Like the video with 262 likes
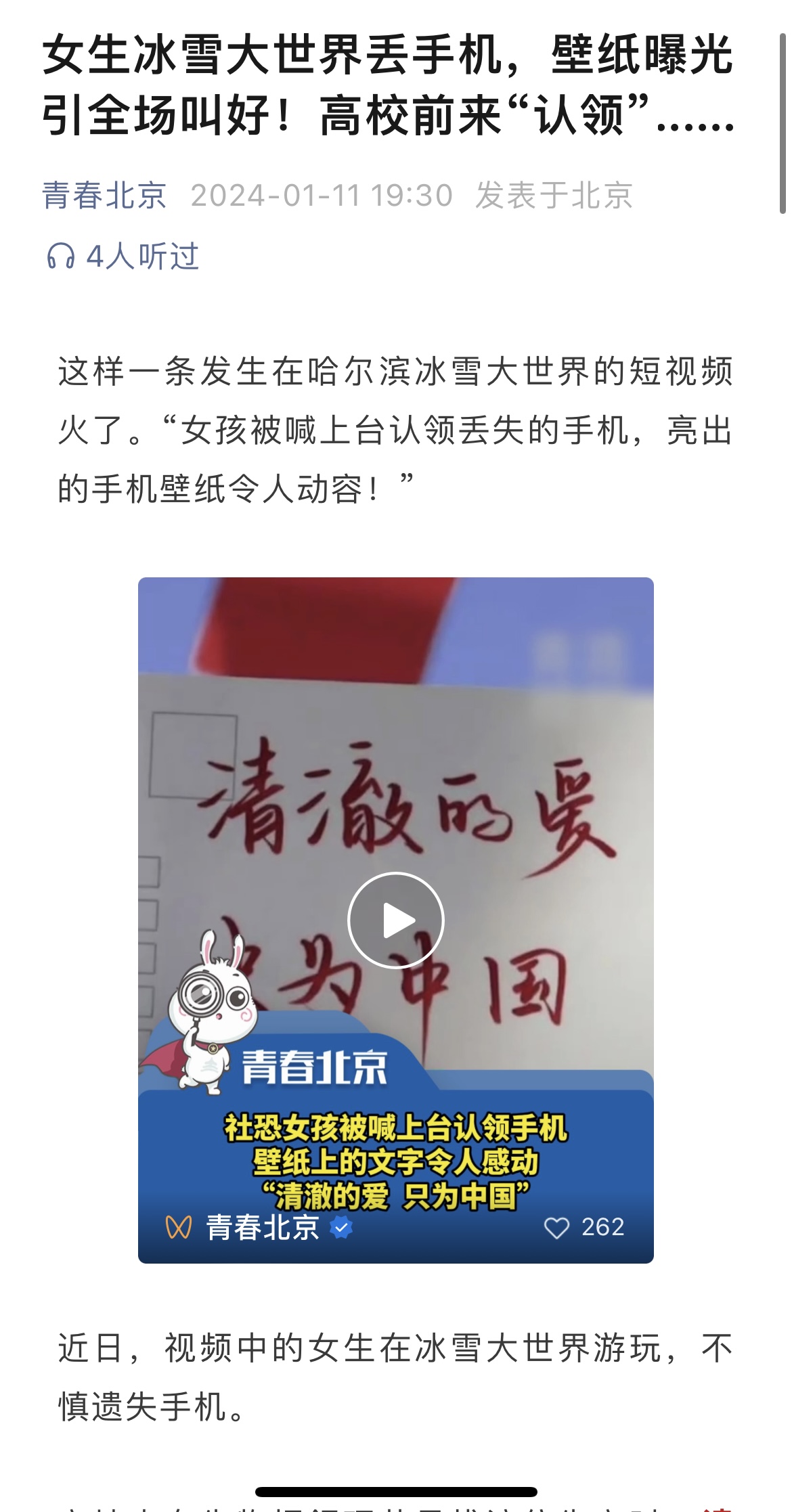 click(x=556, y=1228)
